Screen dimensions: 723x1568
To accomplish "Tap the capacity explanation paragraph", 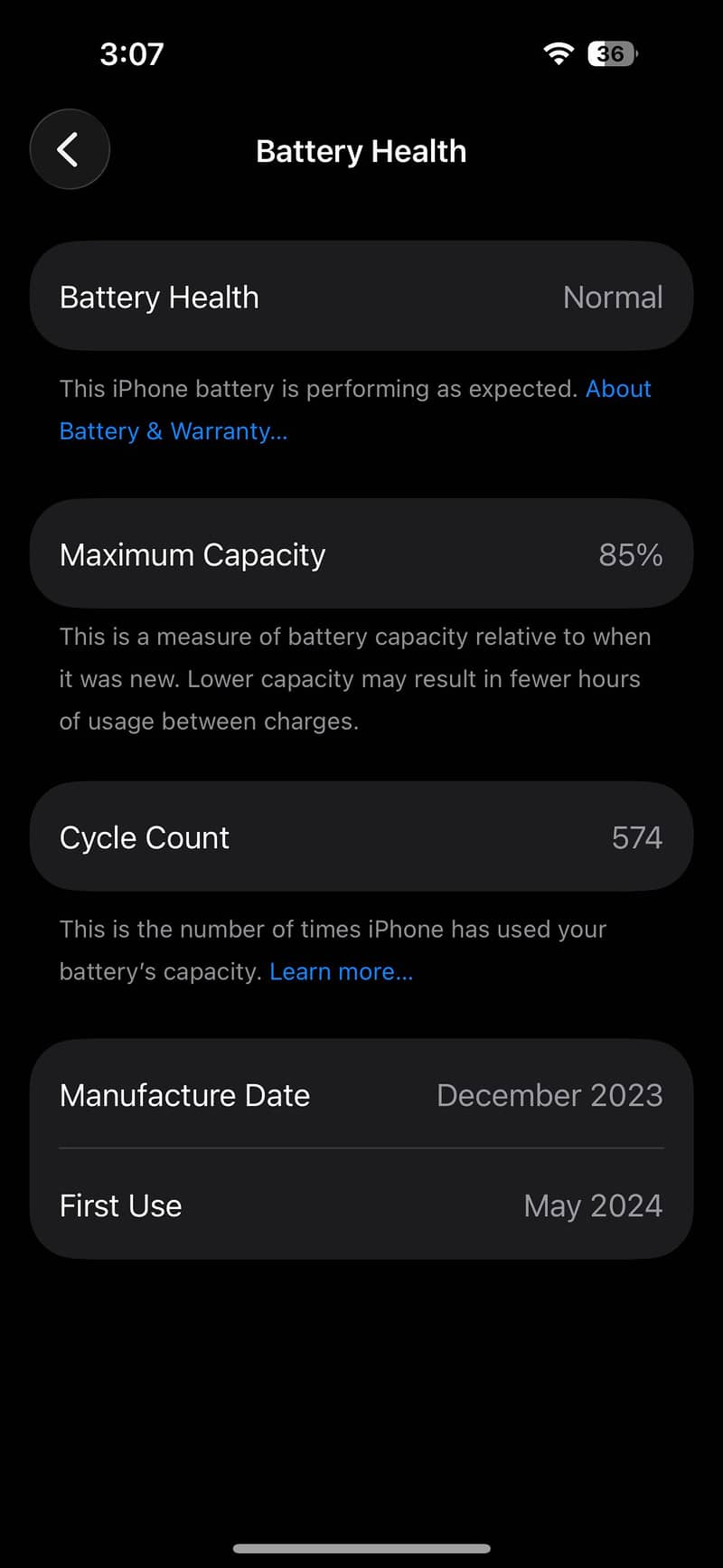I will point(354,678).
